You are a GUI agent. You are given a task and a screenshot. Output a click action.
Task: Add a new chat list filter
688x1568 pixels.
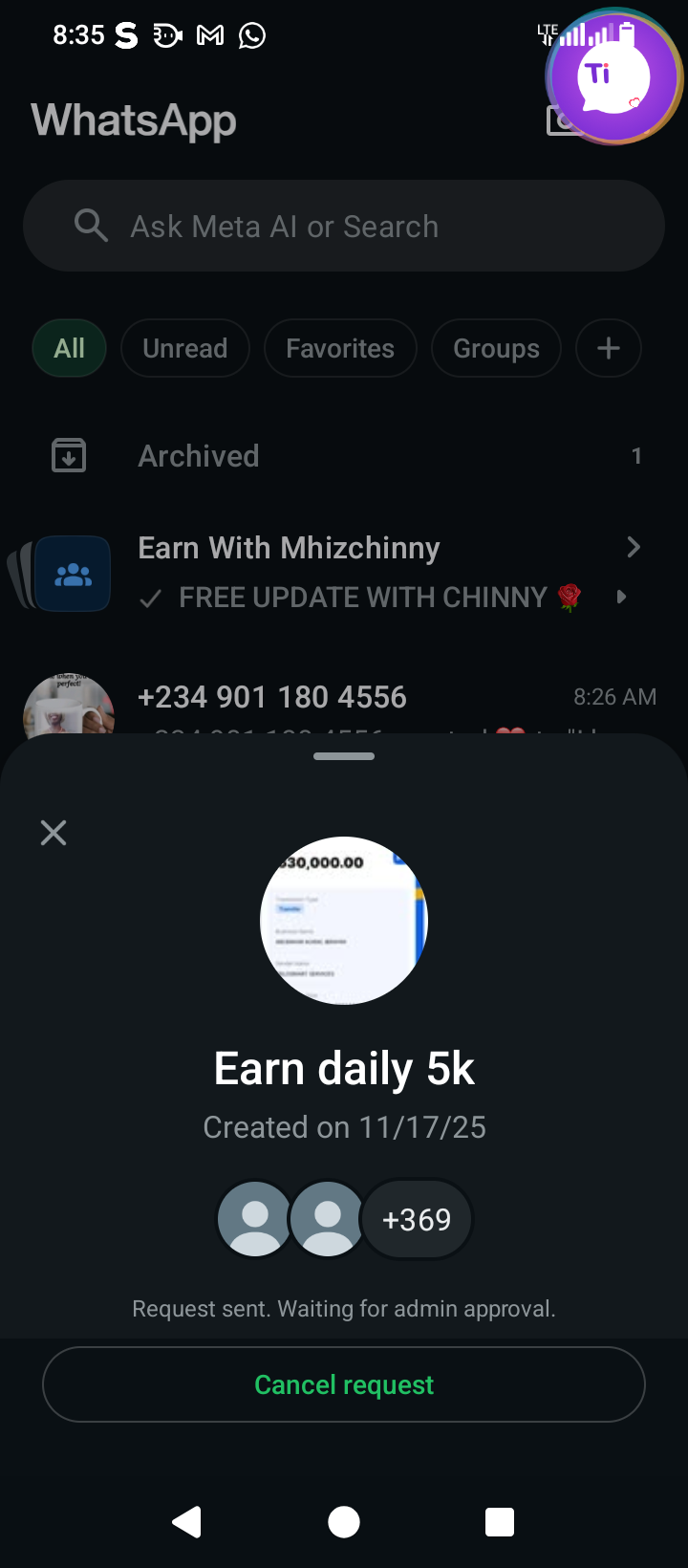coord(608,348)
